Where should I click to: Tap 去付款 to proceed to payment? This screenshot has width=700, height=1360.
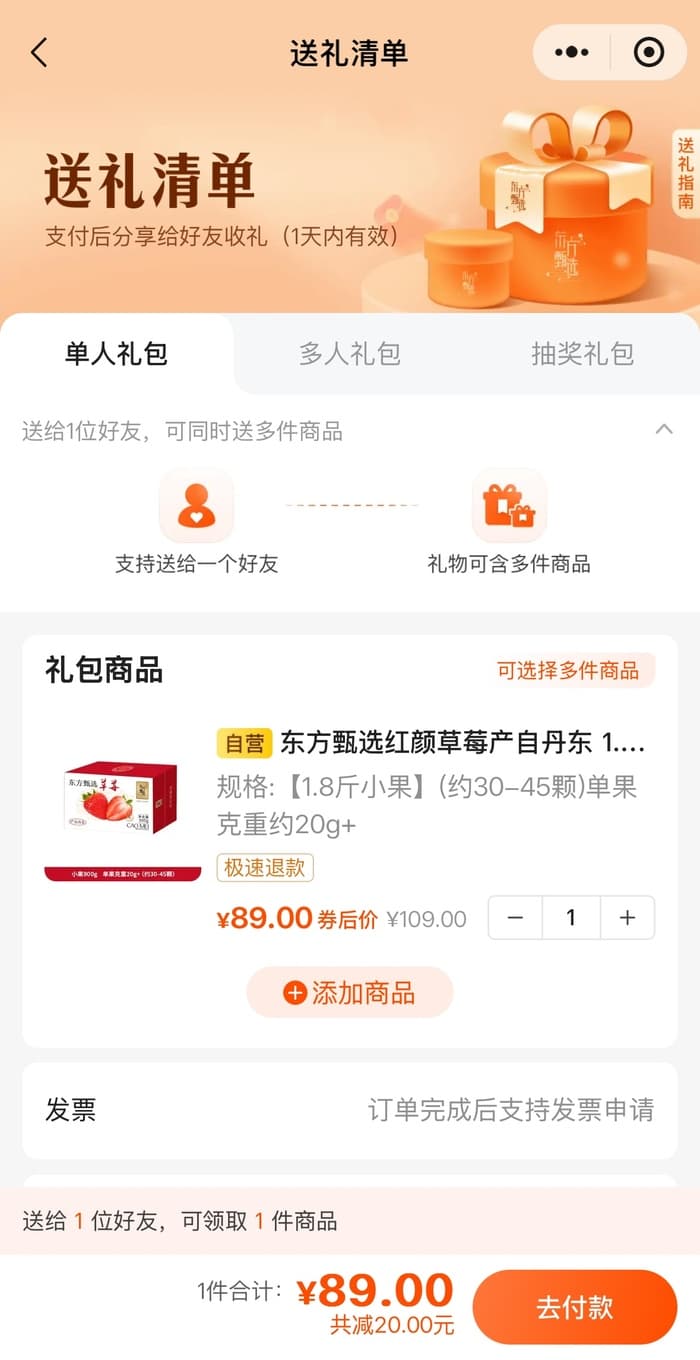[x=574, y=1307]
